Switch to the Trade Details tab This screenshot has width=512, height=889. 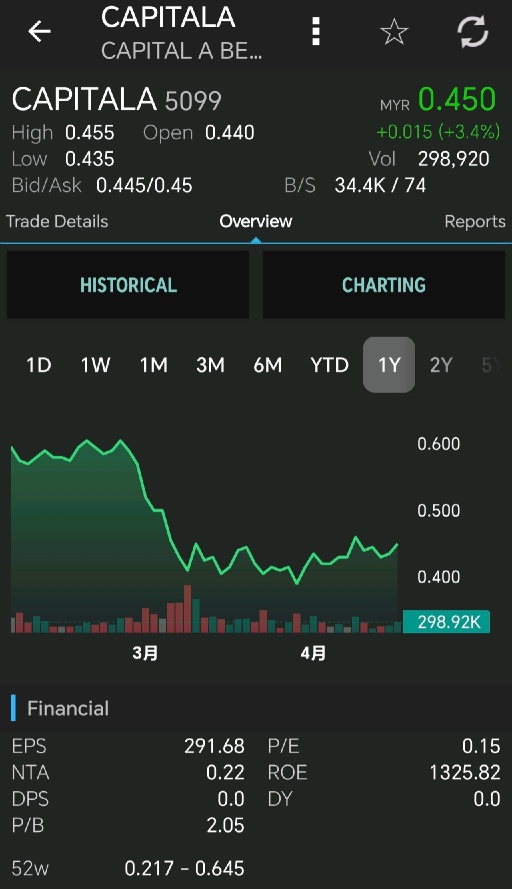coord(57,221)
